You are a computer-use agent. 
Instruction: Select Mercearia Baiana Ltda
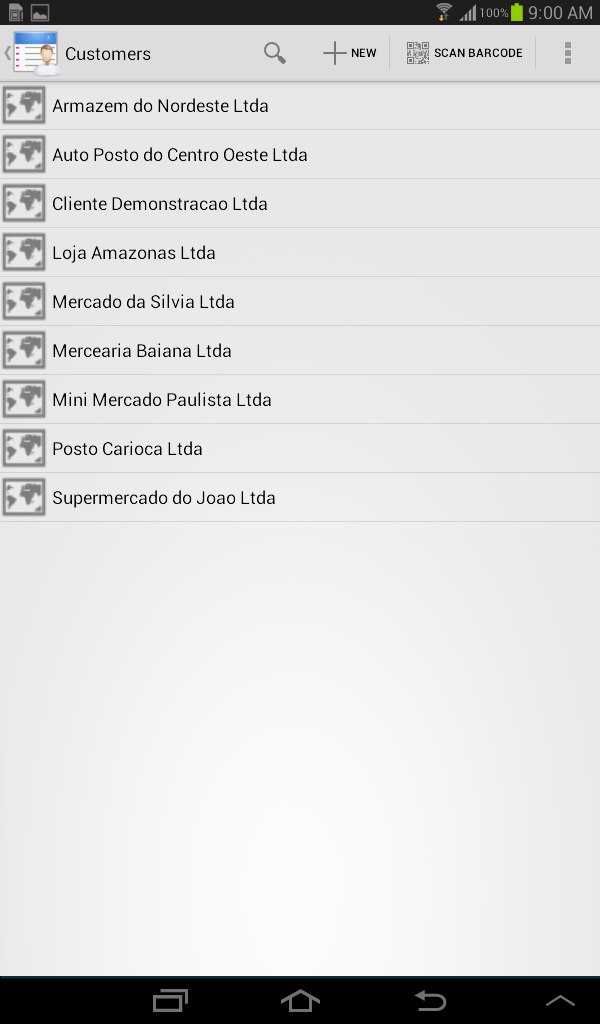pos(142,351)
